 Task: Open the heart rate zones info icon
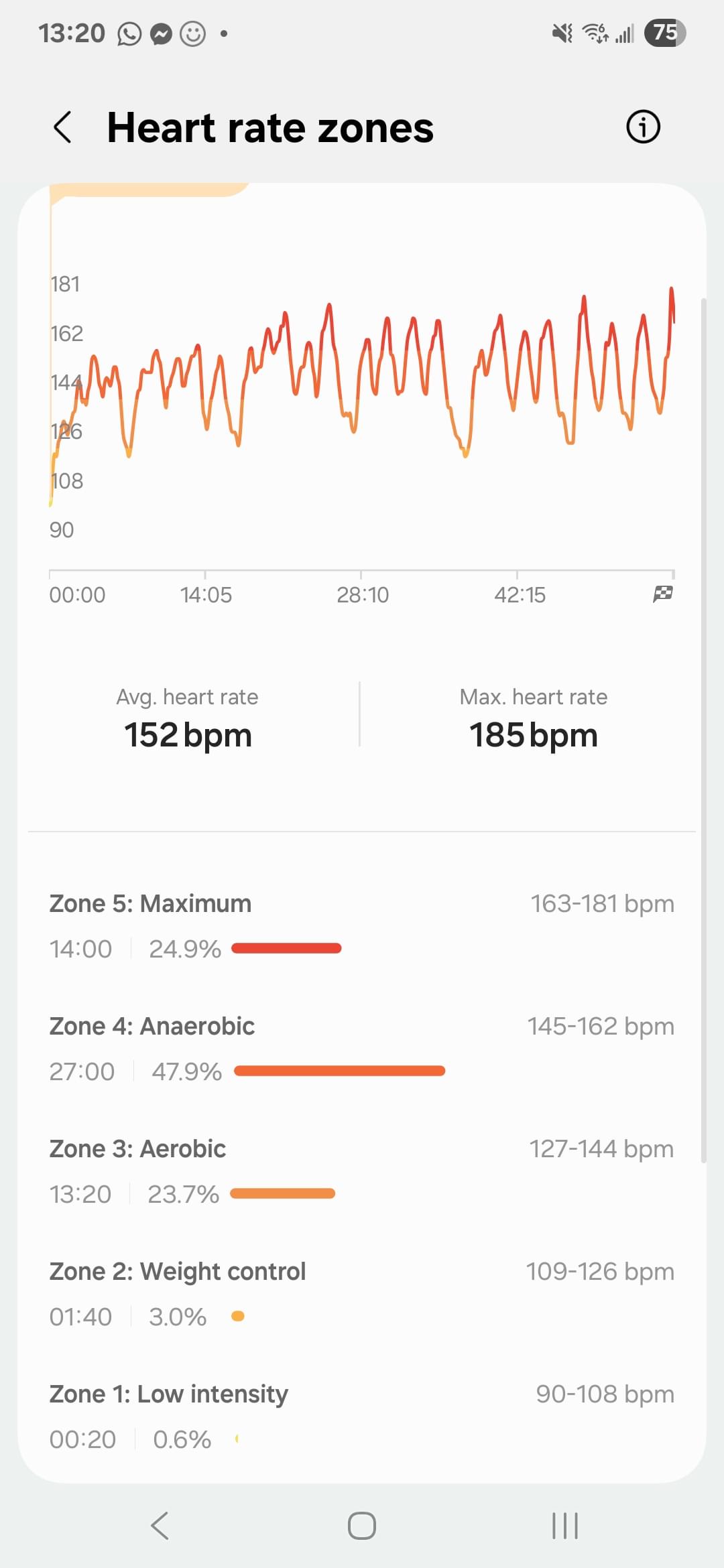click(x=643, y=127)
